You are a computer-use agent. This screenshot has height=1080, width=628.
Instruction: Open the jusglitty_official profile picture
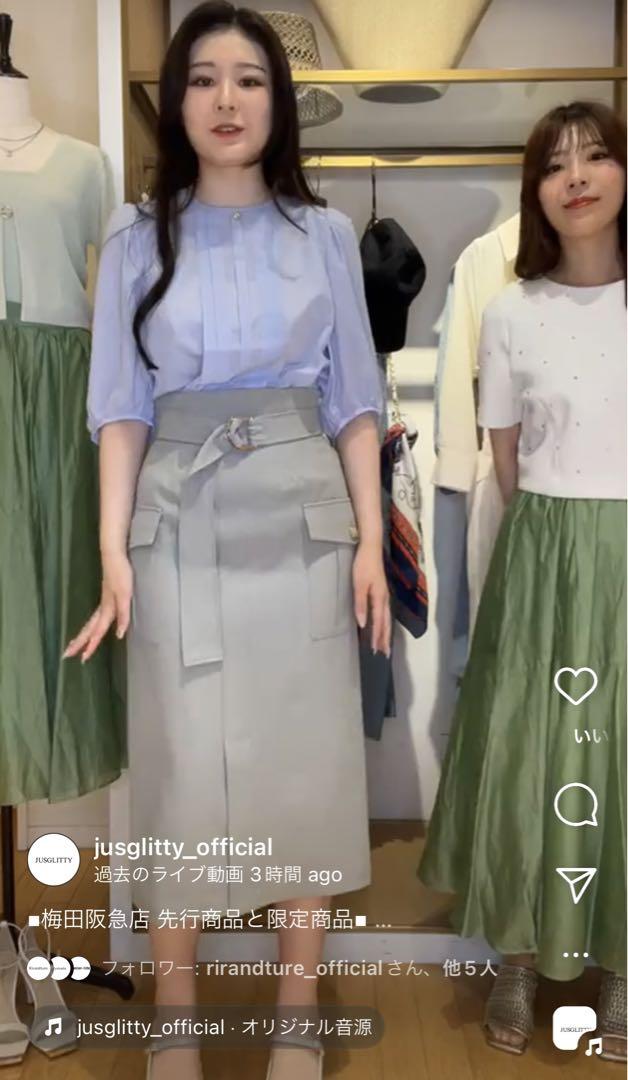pos(53,859)
